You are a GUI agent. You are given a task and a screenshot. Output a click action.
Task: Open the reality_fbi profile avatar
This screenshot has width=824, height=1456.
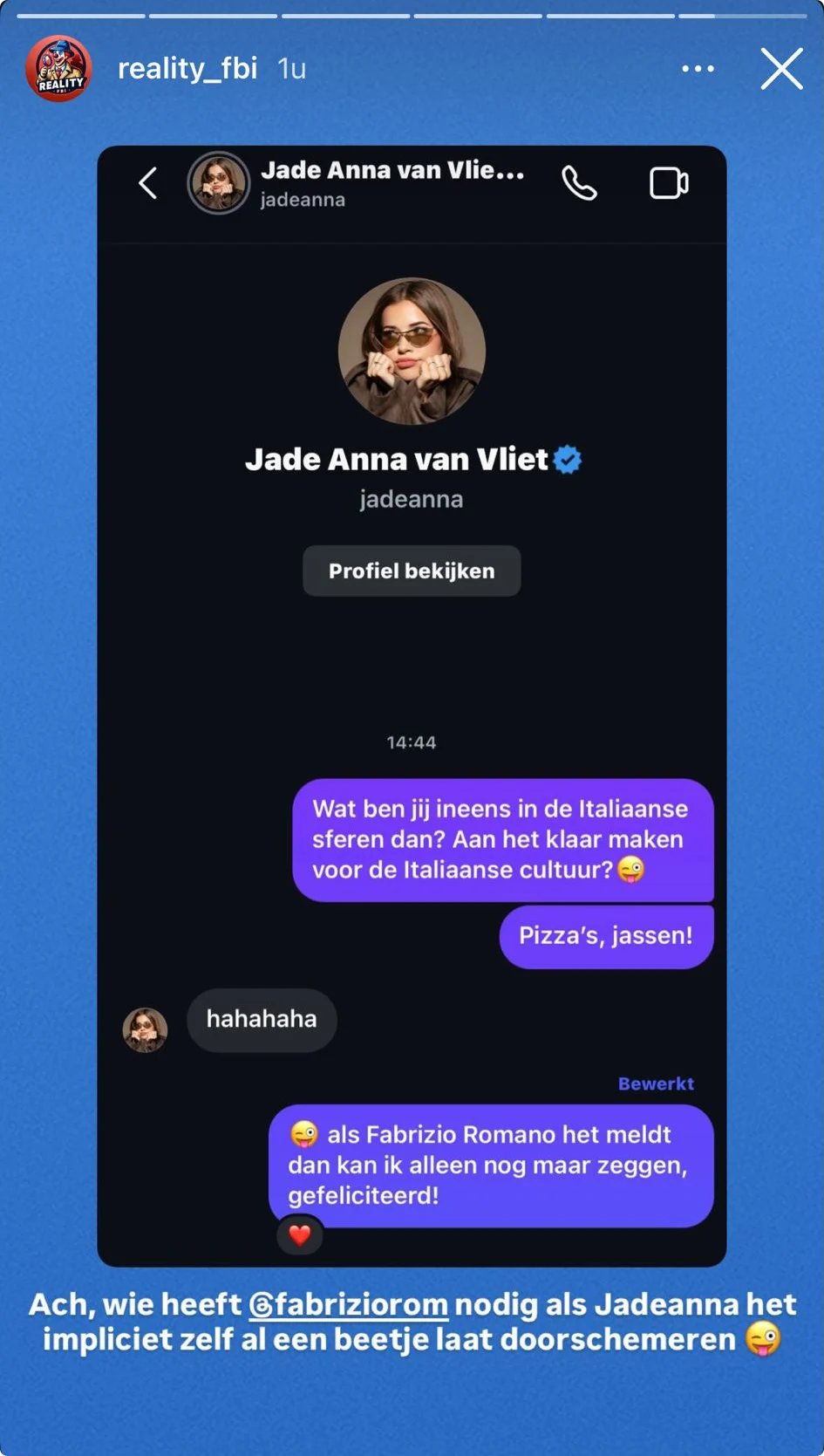point(58,69)
